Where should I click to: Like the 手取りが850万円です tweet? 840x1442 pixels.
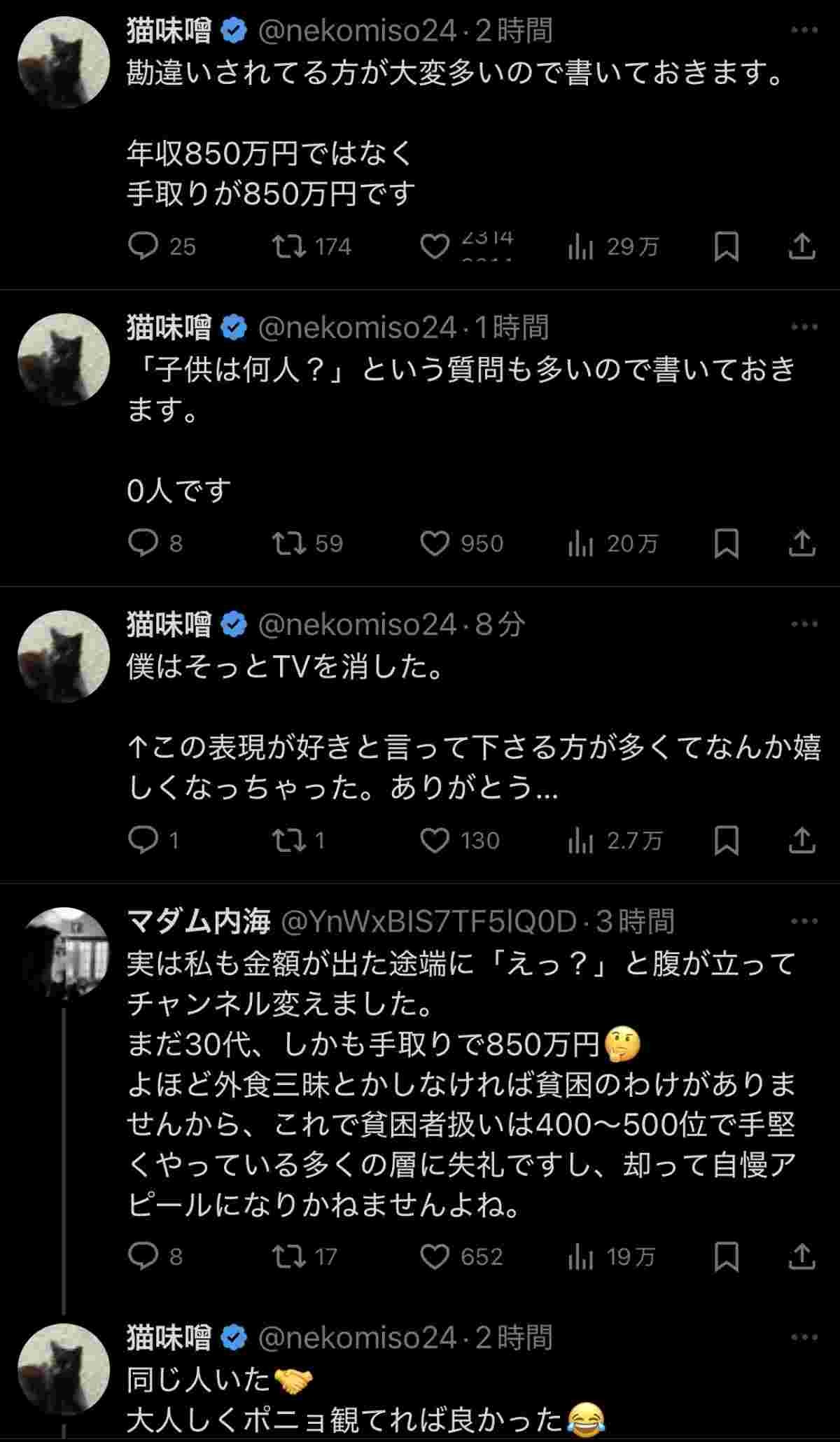coord(435,246)
